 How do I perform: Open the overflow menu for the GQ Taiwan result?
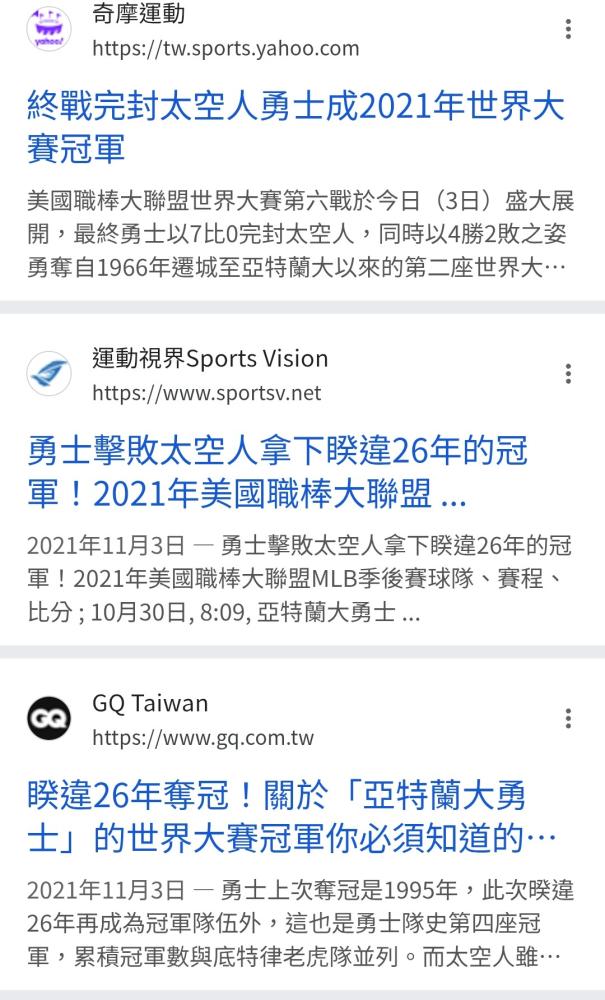(x=568, y=718)
